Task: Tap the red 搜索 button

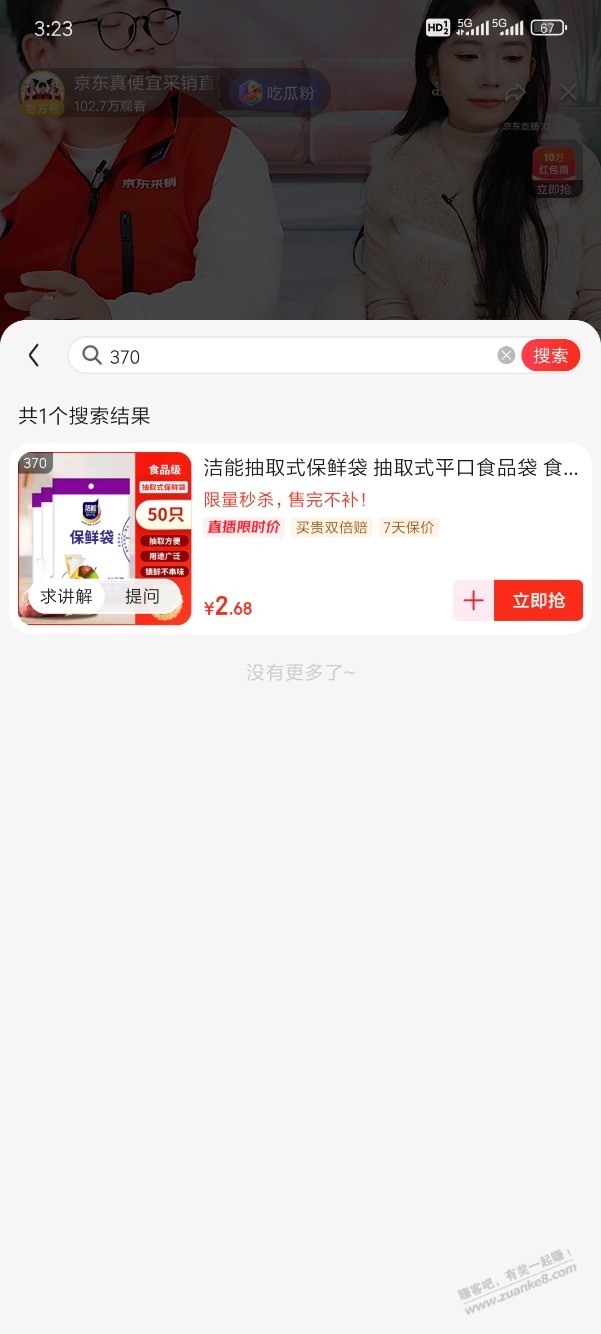Action: (x=550, y=356)
